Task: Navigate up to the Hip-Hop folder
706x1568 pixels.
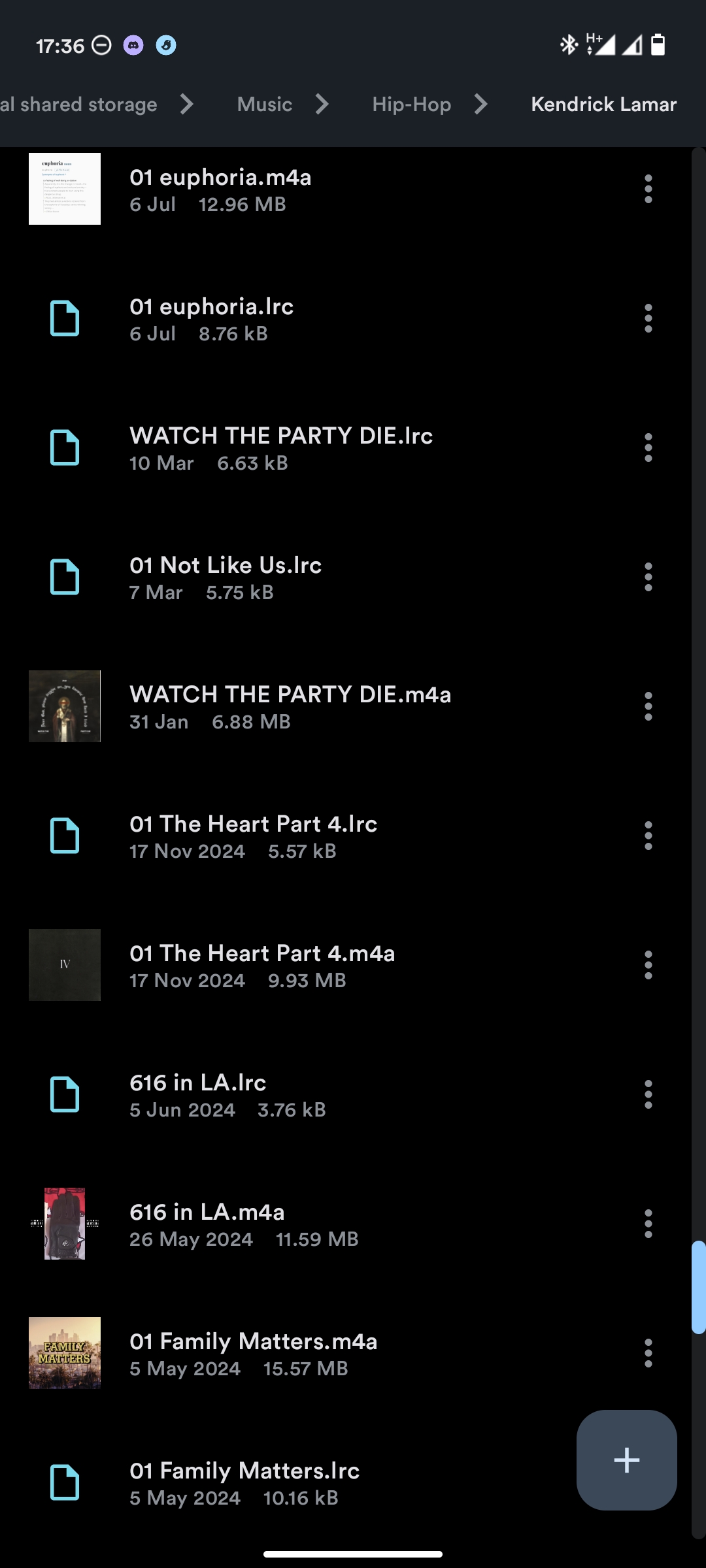Action: [411, 105]
